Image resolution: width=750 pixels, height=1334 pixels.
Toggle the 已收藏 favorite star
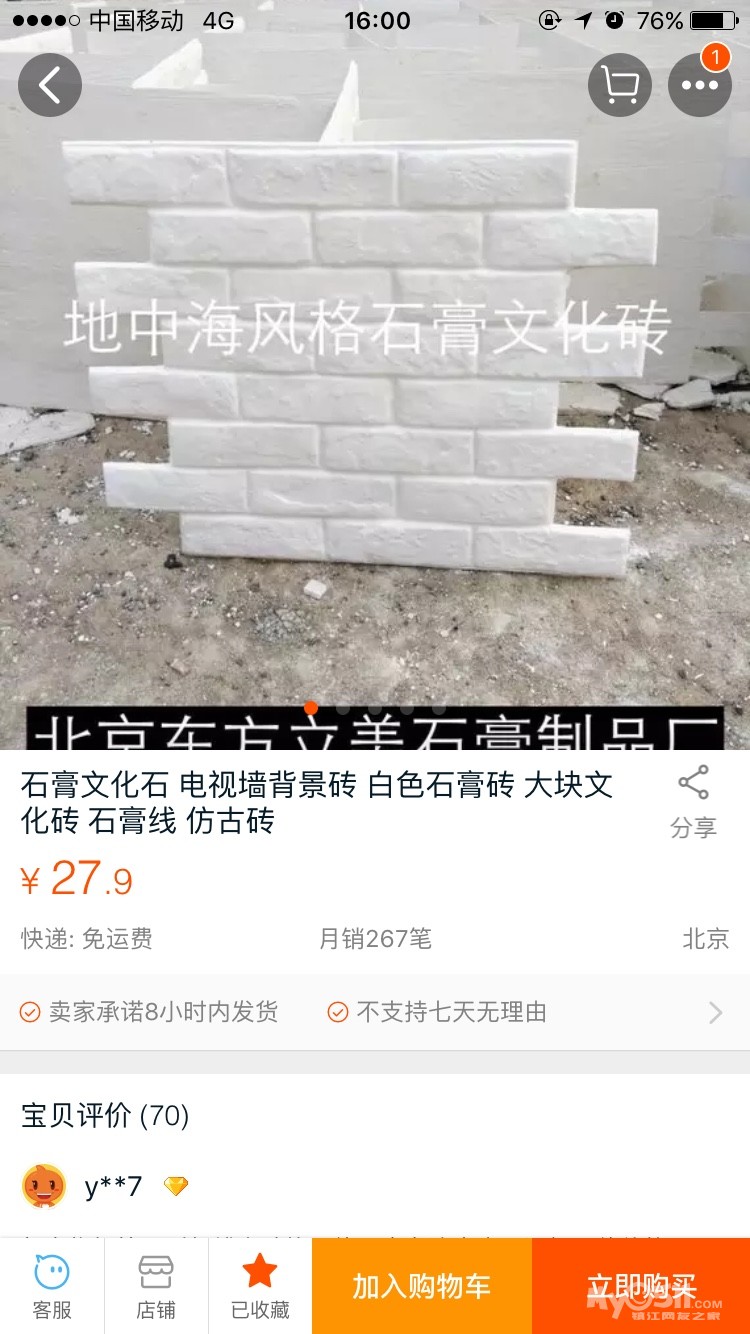(x=260, y=1286)
